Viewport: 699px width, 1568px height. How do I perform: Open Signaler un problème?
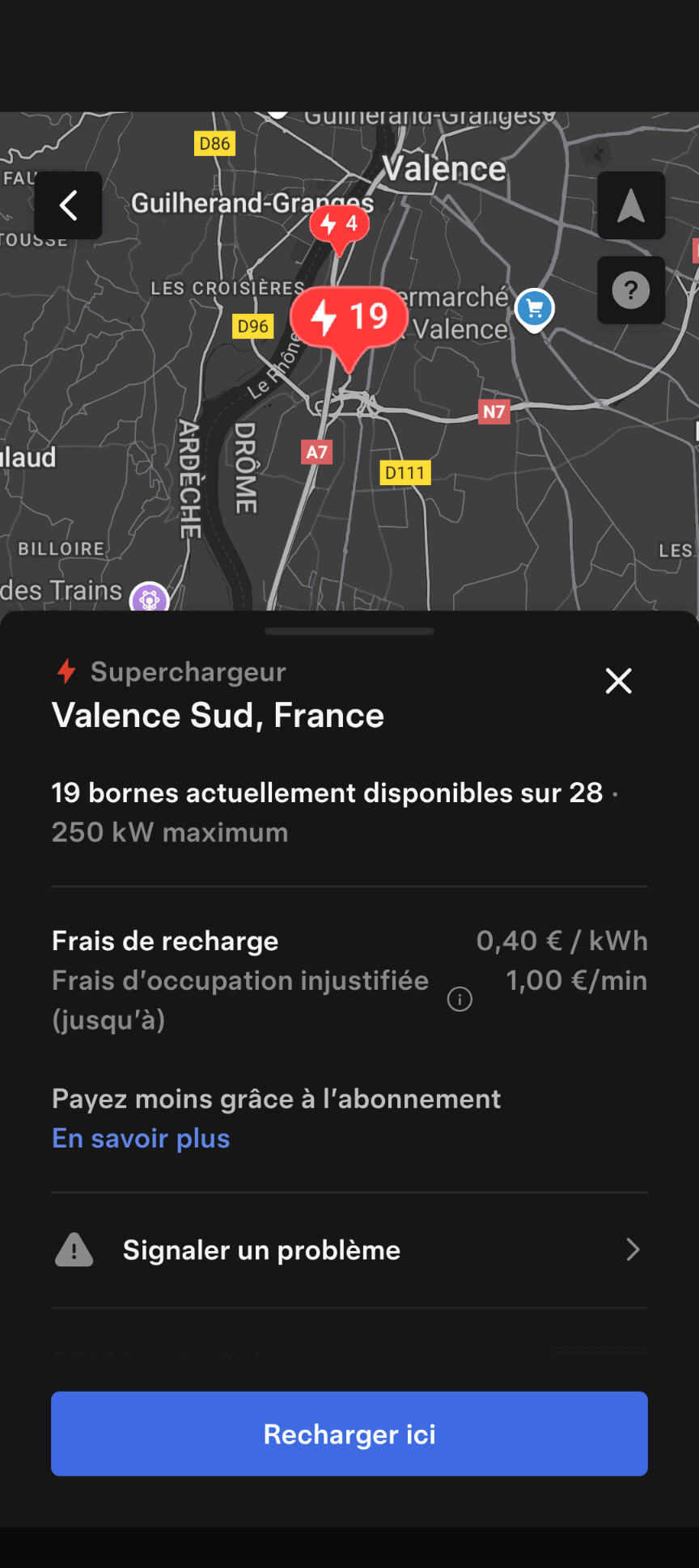coord(349,1250)
